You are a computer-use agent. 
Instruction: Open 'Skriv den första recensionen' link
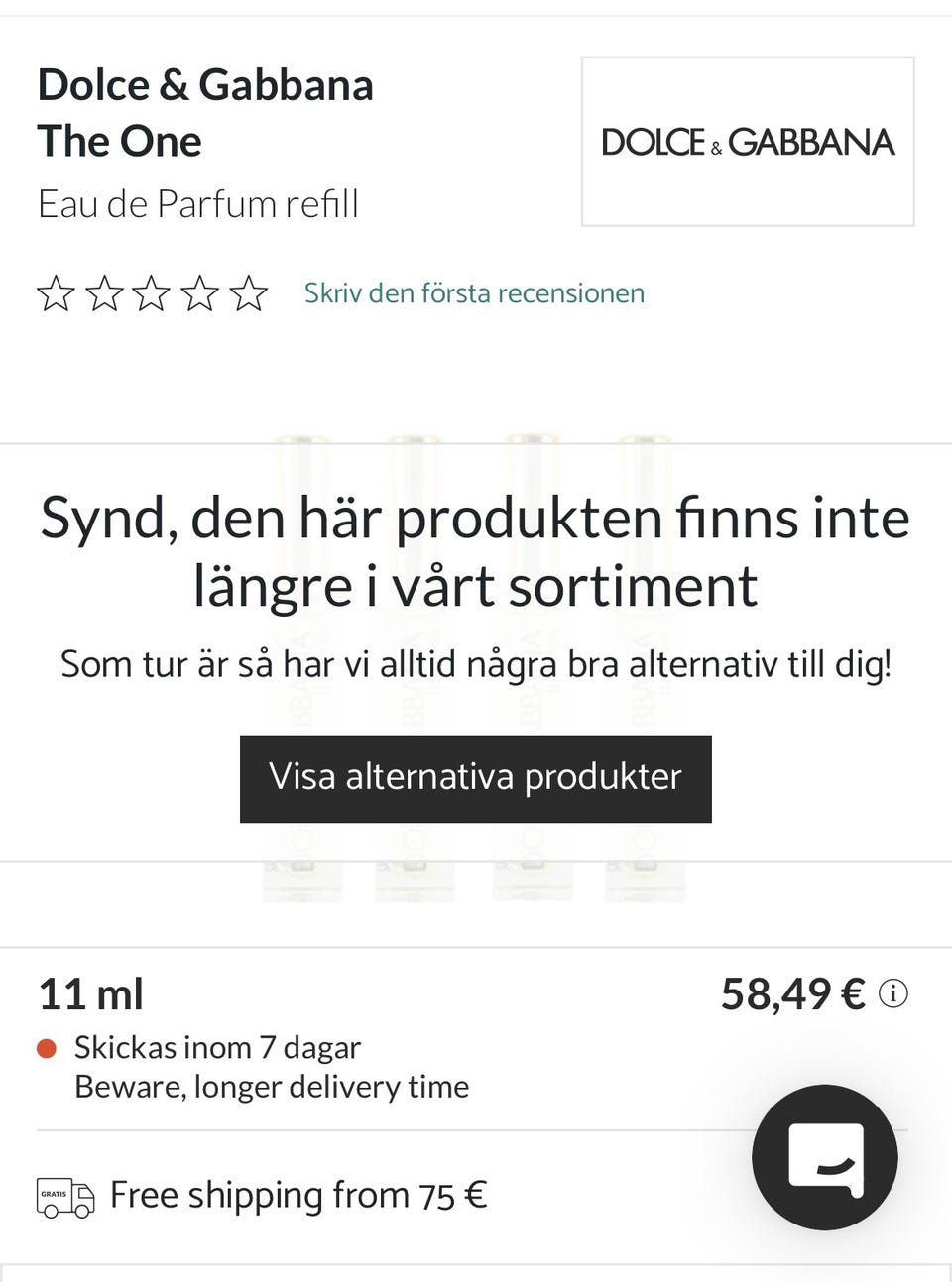coord(474,293)
